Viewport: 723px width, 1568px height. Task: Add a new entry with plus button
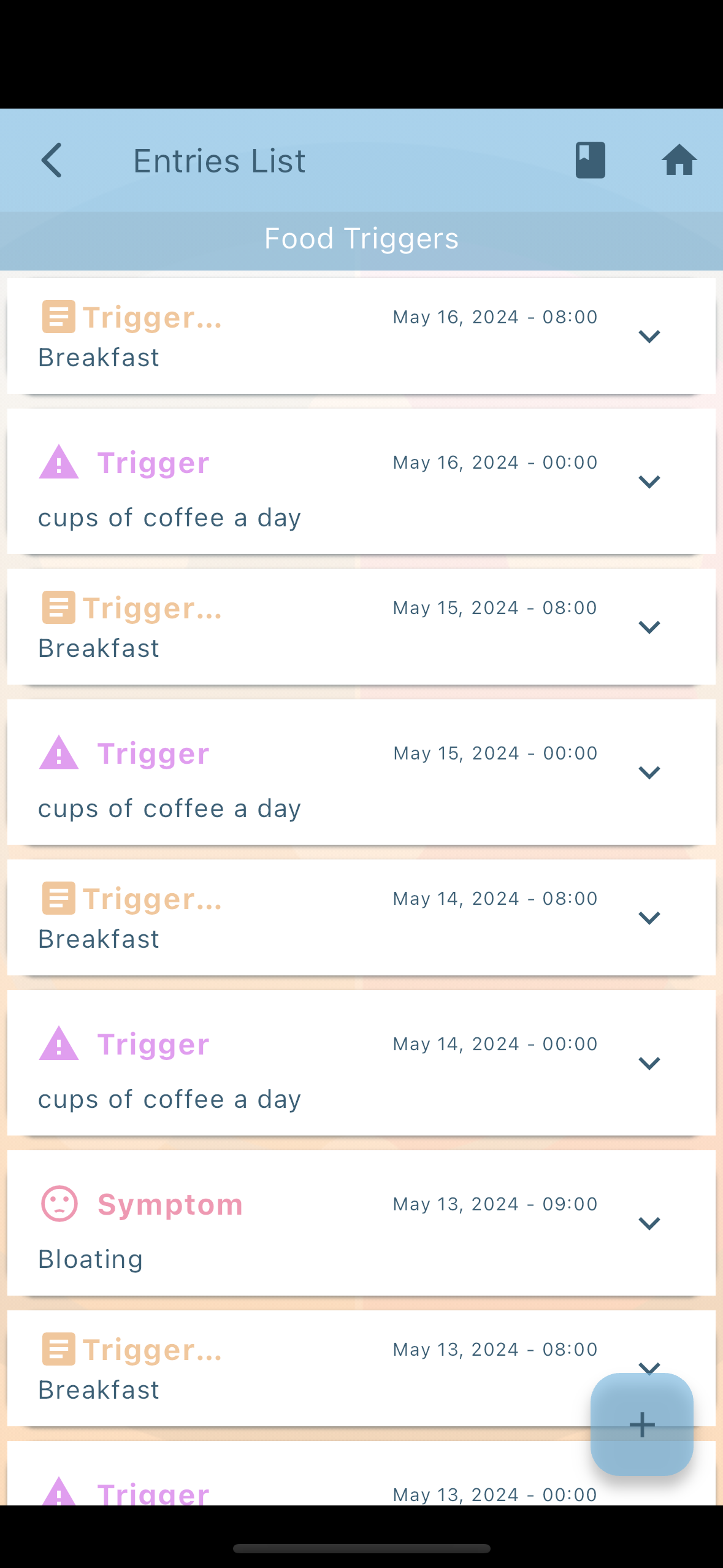pyautogui.click(x=641, y=1424)
